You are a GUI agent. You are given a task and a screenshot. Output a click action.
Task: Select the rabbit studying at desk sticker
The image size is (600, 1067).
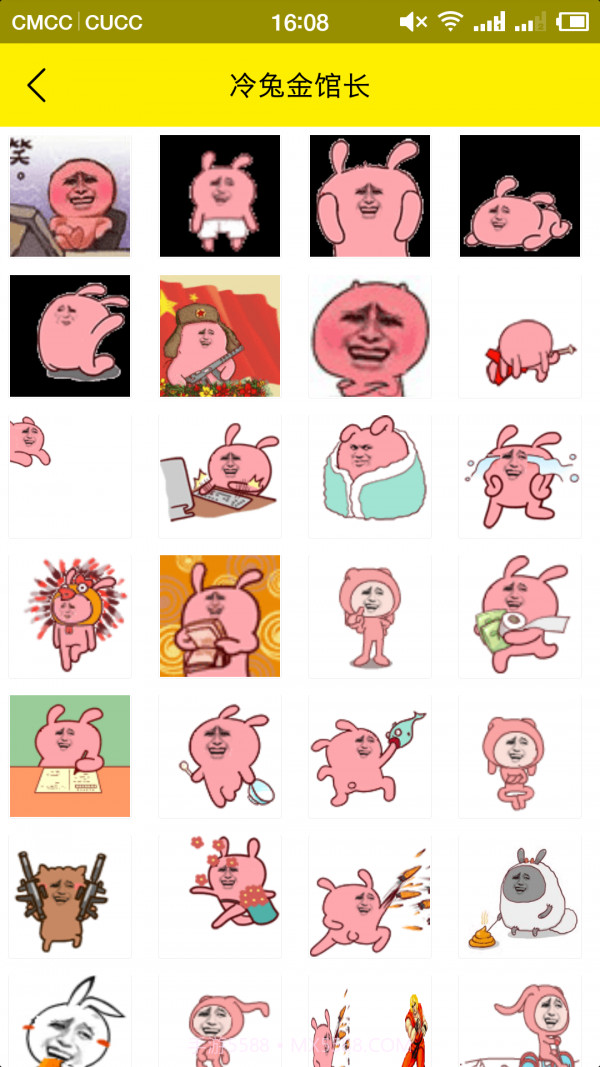70,756
